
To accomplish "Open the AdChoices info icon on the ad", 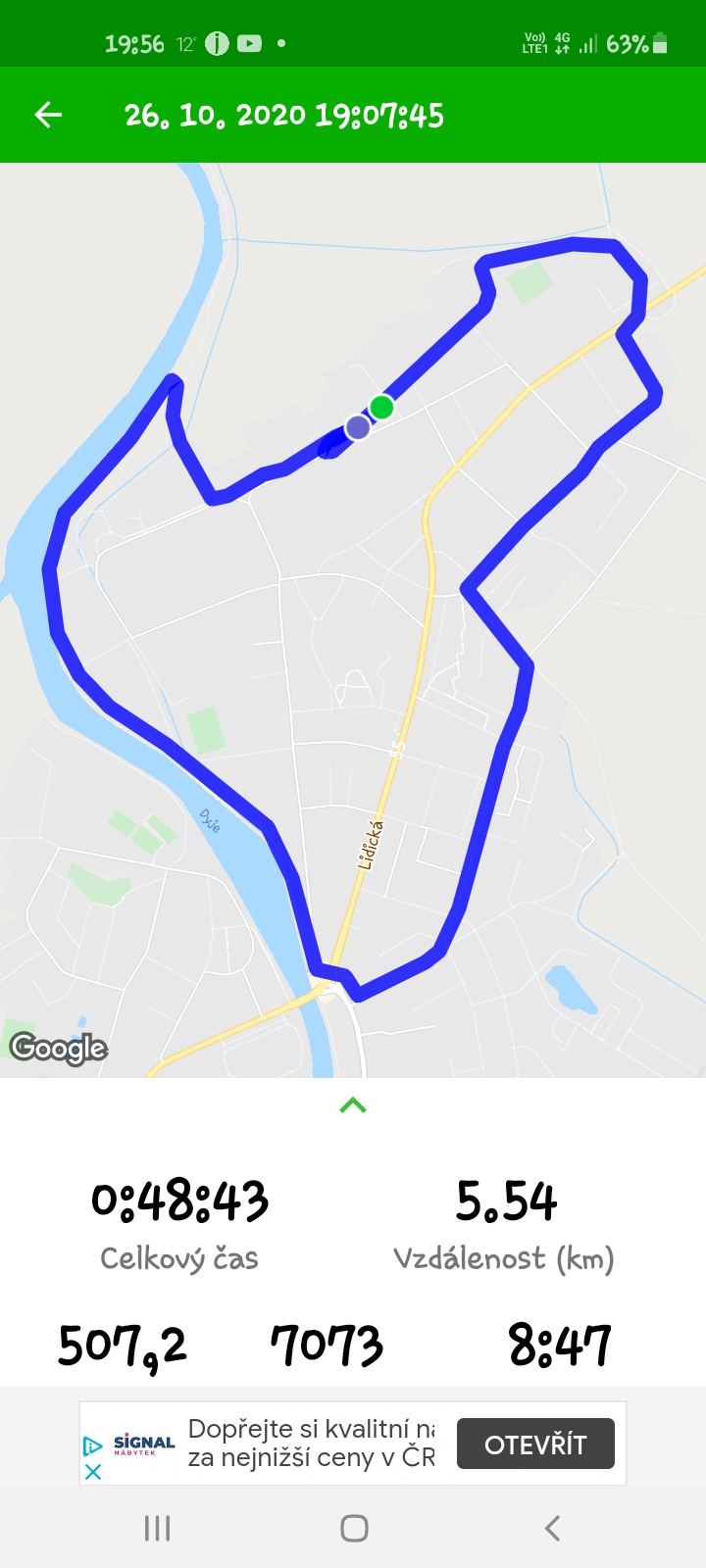I will (x=93, y=1445).
